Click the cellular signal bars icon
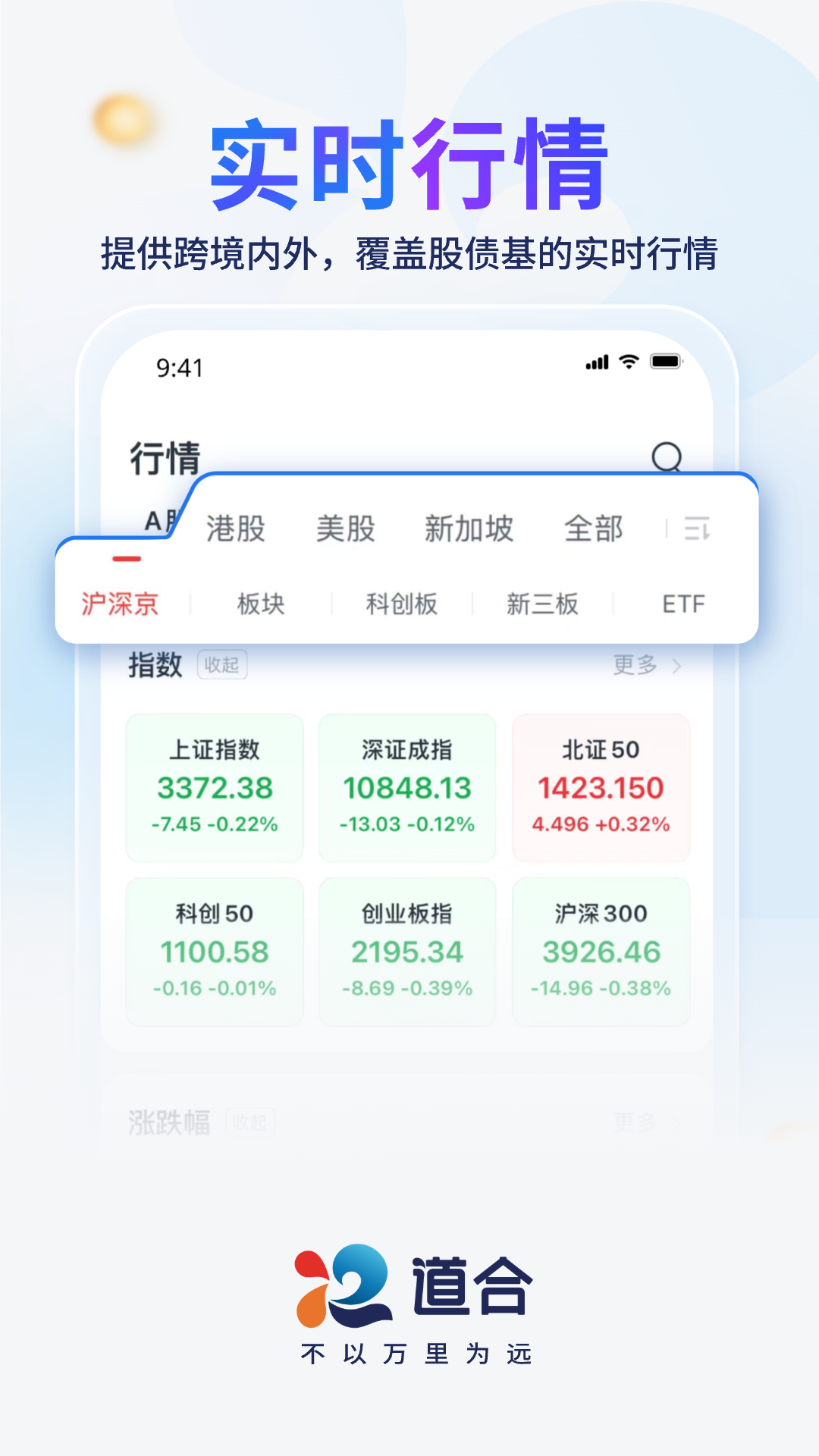This screenshot has width=819, height=1456. (x=598, y=363)
